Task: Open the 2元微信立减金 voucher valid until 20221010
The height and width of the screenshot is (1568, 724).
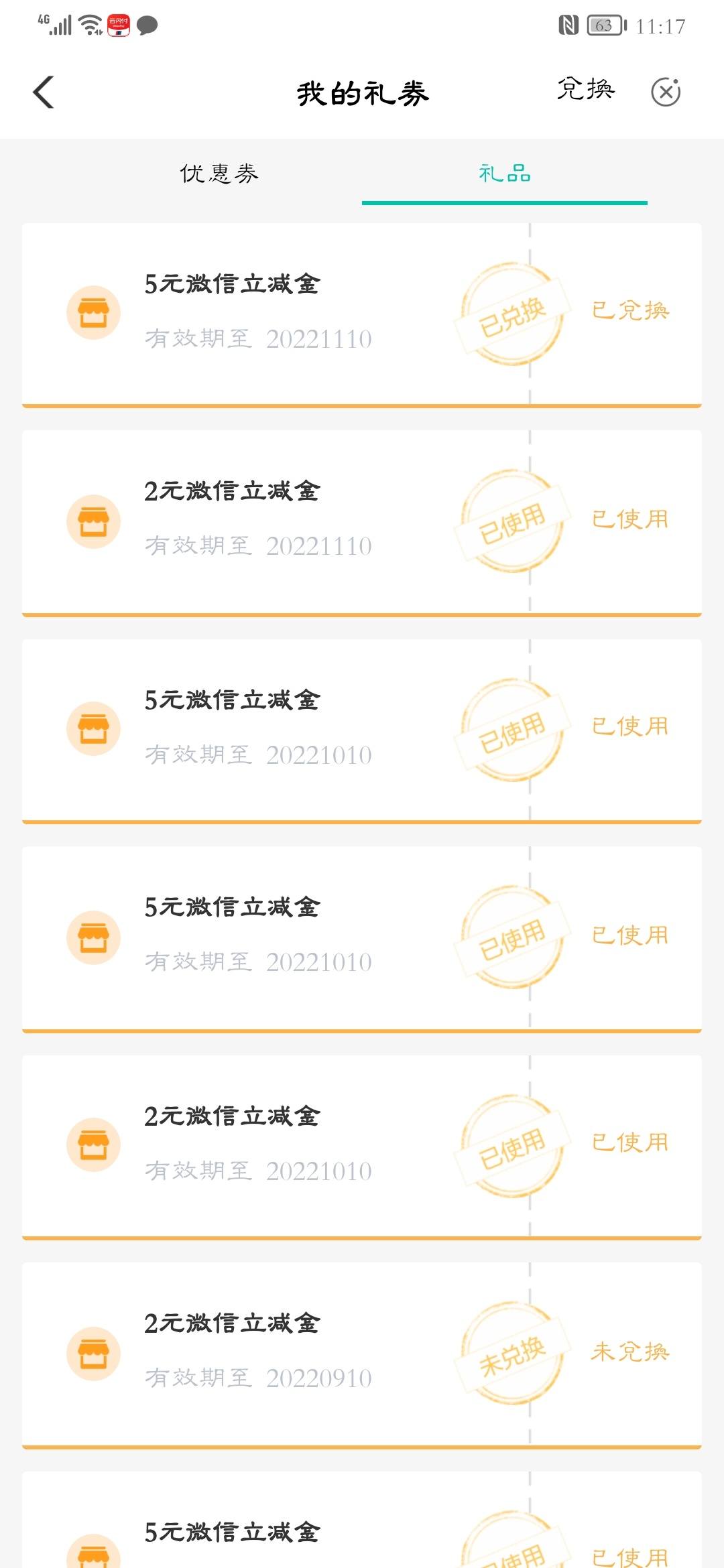Action: point(362,1148)
